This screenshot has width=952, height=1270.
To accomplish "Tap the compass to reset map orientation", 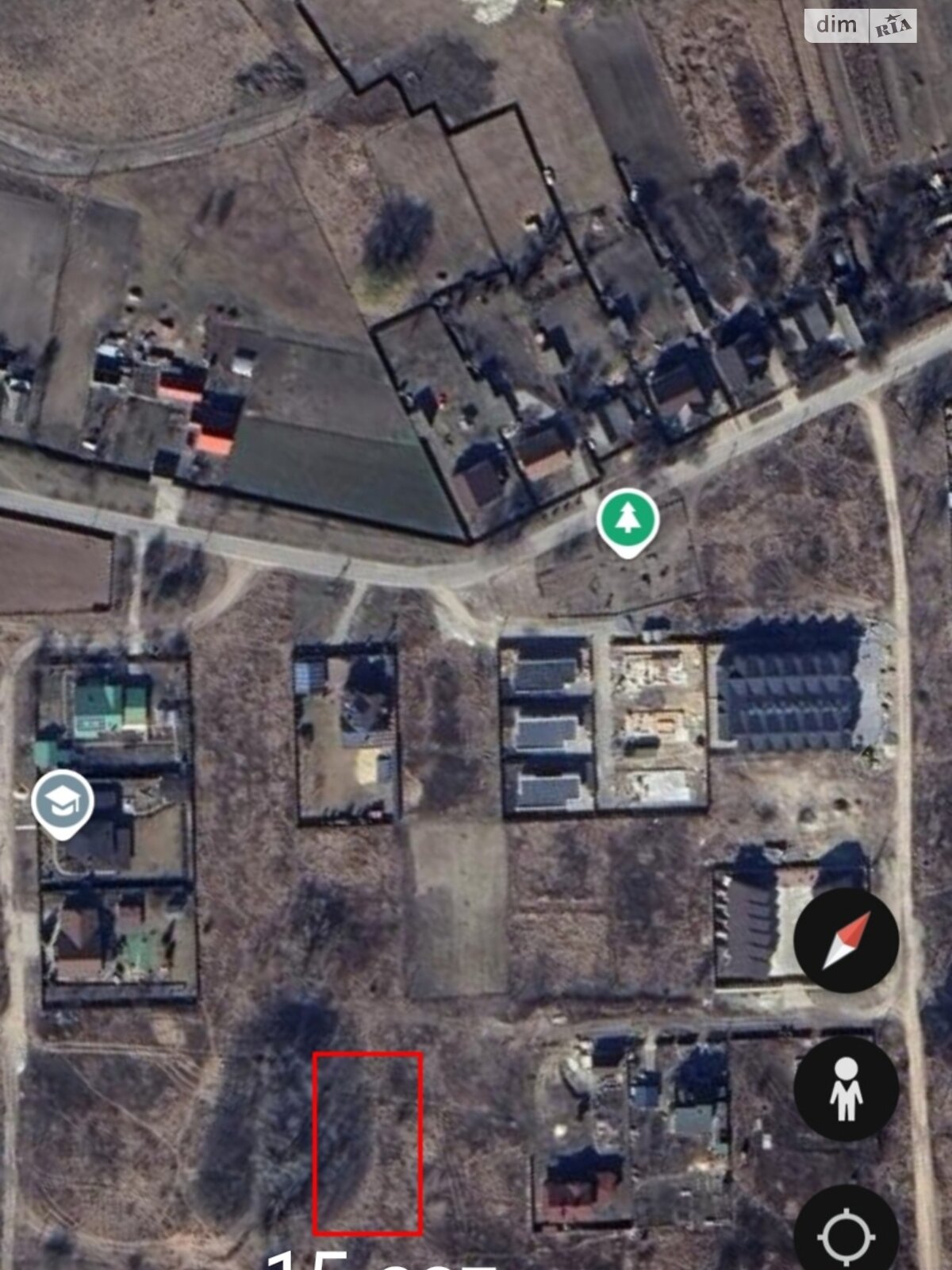I will pos(846,940).
